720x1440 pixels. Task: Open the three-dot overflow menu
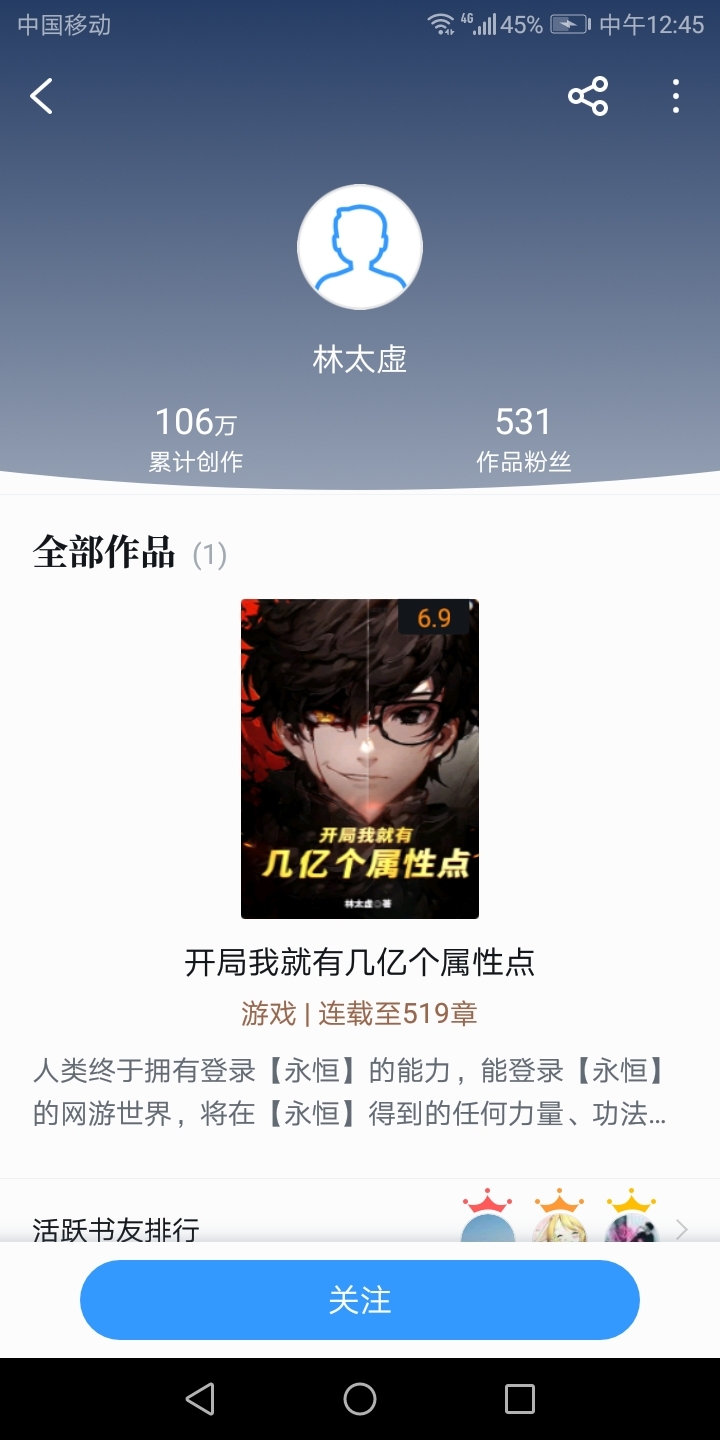tap(676, 97)
